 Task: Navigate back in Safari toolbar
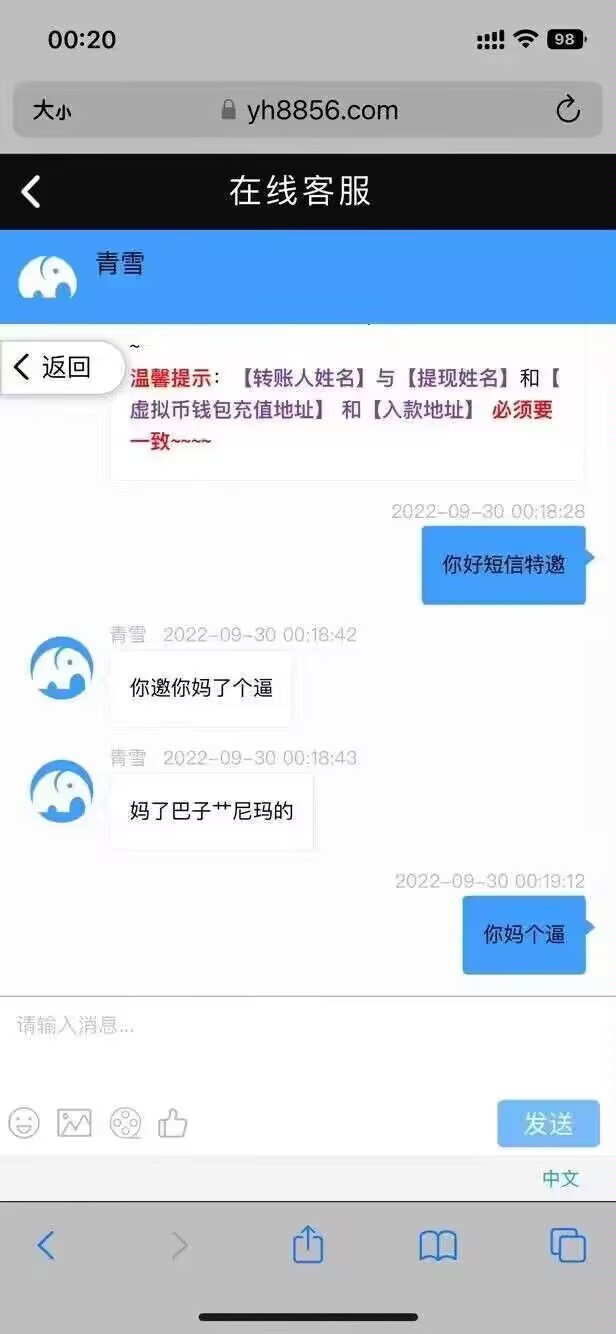pos(46,1245)
